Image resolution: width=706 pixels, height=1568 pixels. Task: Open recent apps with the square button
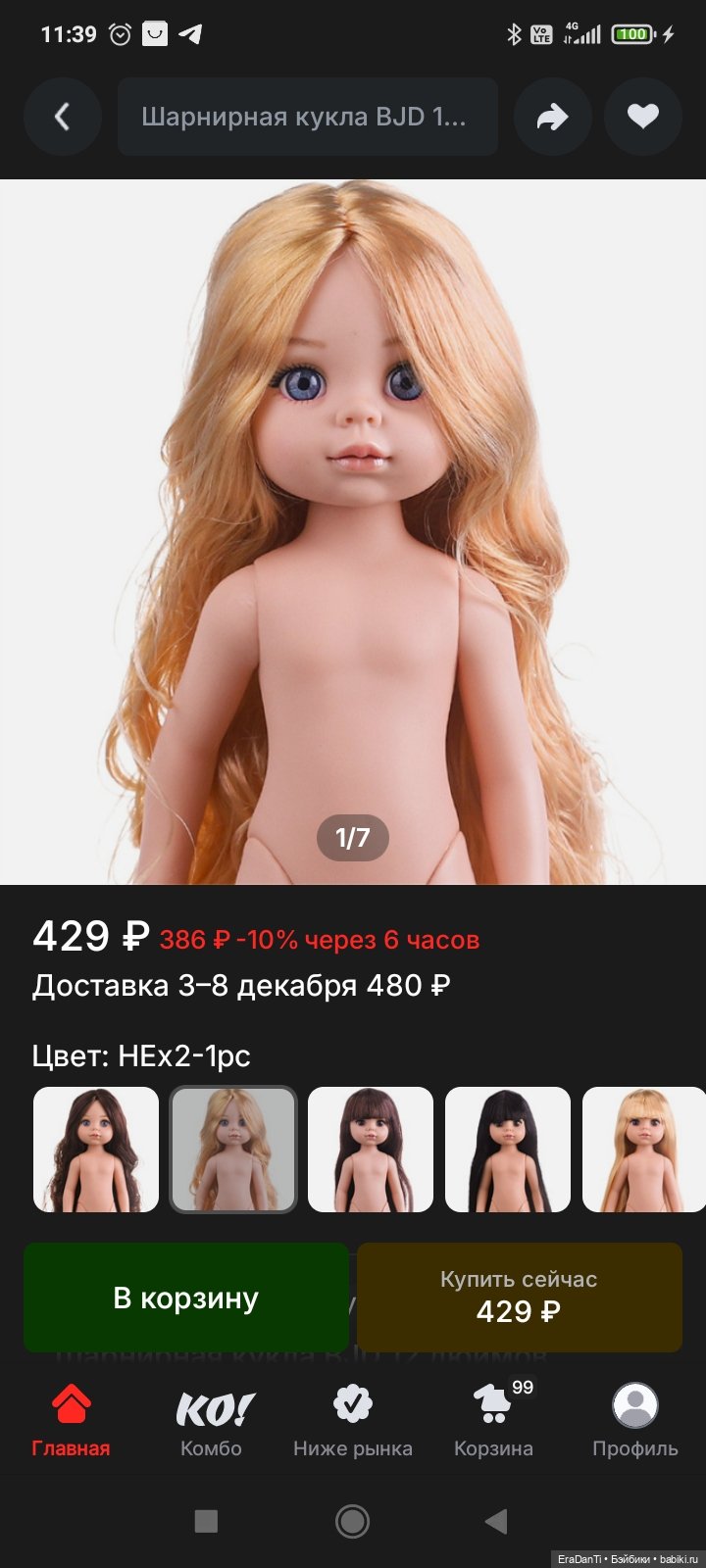[x=206, y=1521]
